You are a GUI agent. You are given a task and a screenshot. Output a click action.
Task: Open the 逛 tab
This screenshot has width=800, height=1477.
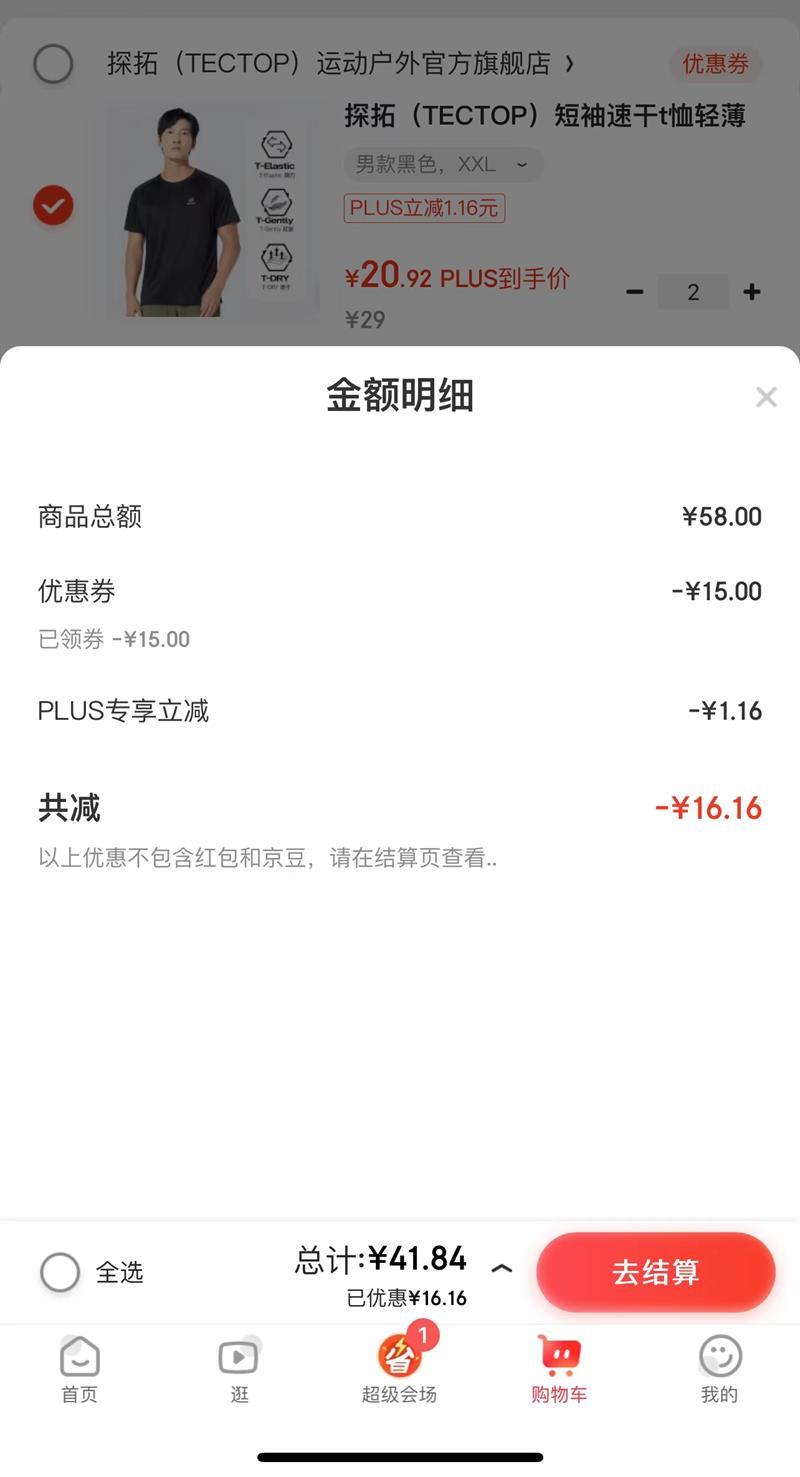coord(239,1369)
